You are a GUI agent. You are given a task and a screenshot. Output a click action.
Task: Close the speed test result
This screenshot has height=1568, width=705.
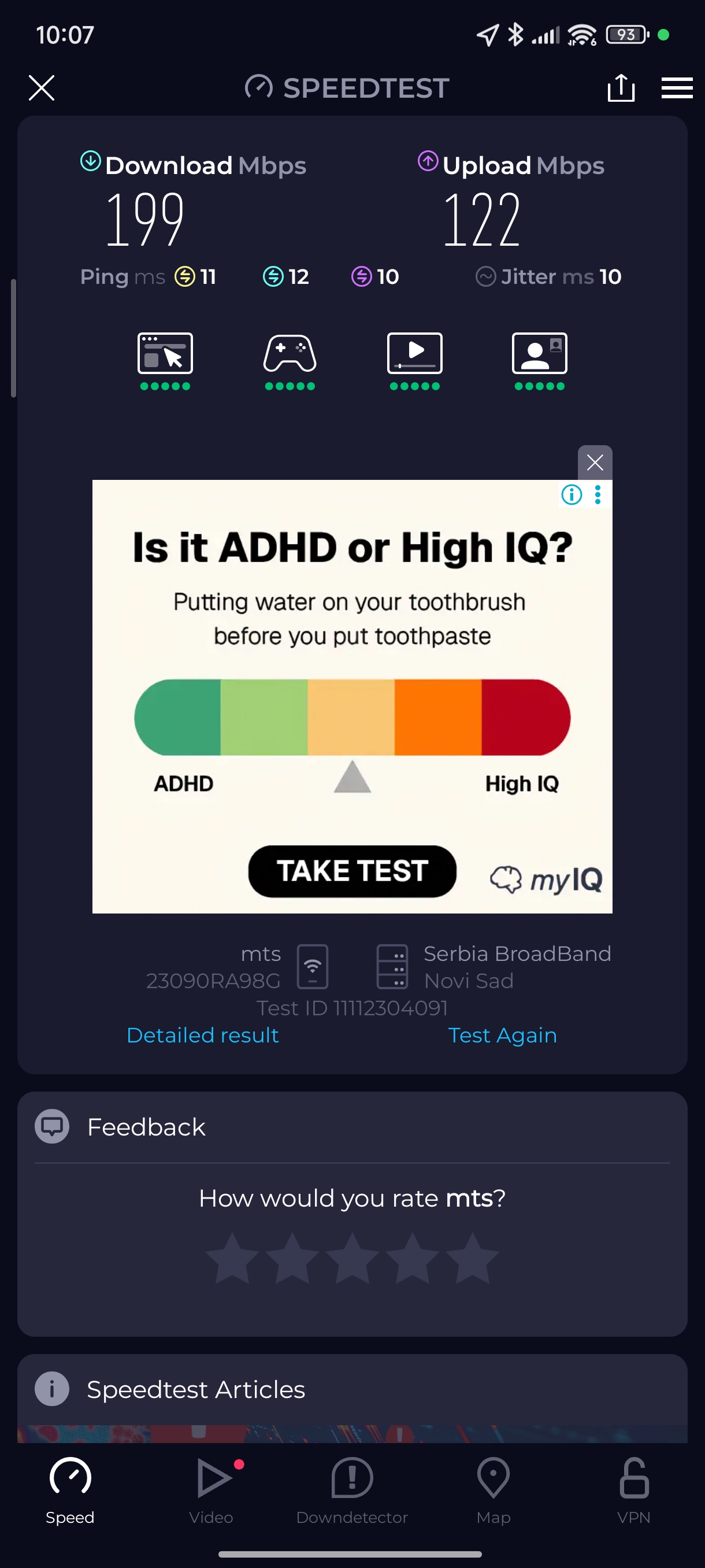click(x=42, y=88)
